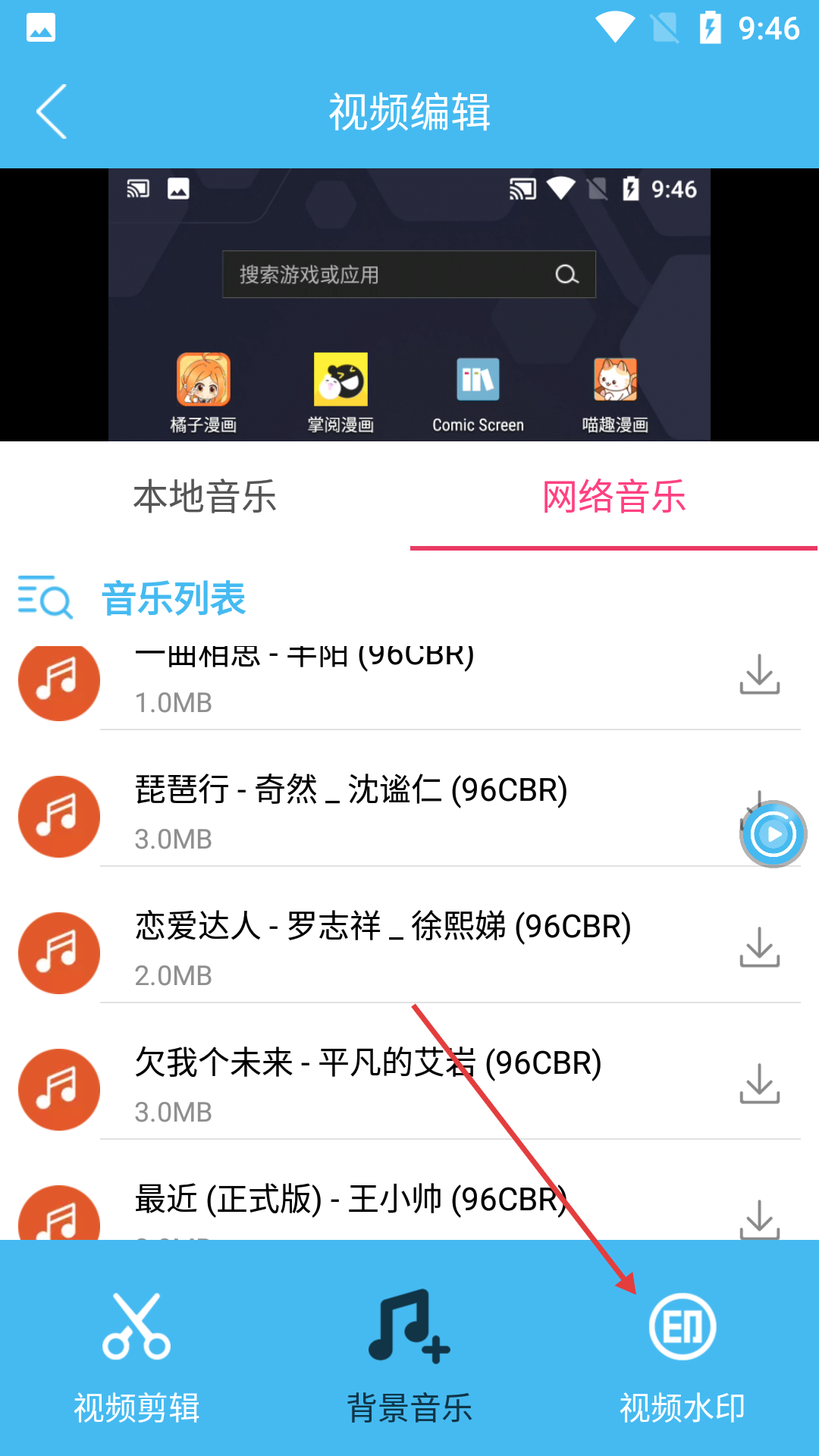Download 最近 (正式版) - 王小帅 song
This screenshot has width=819, height=1456.
coord(759,1218)
